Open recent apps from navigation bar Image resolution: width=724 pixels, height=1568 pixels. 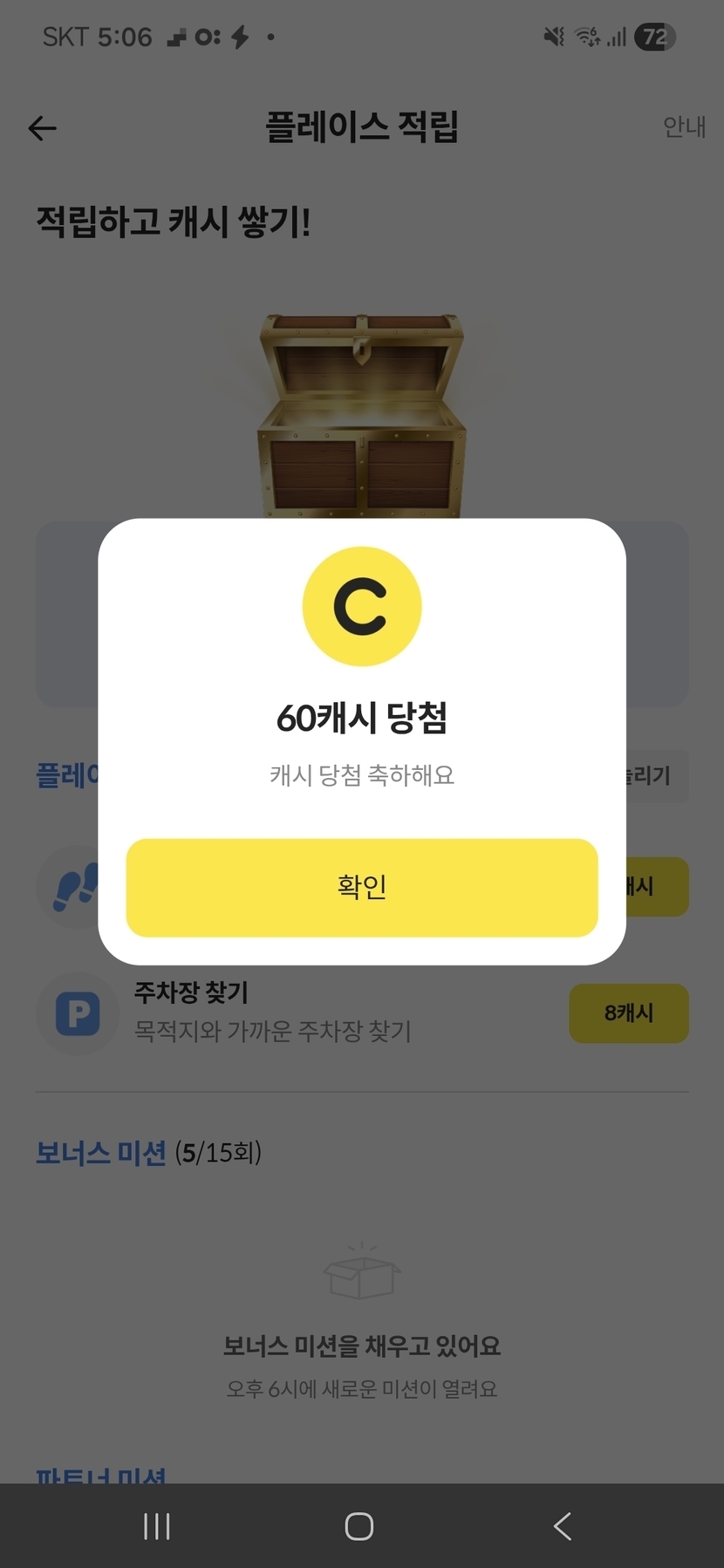click(157, 1526)
